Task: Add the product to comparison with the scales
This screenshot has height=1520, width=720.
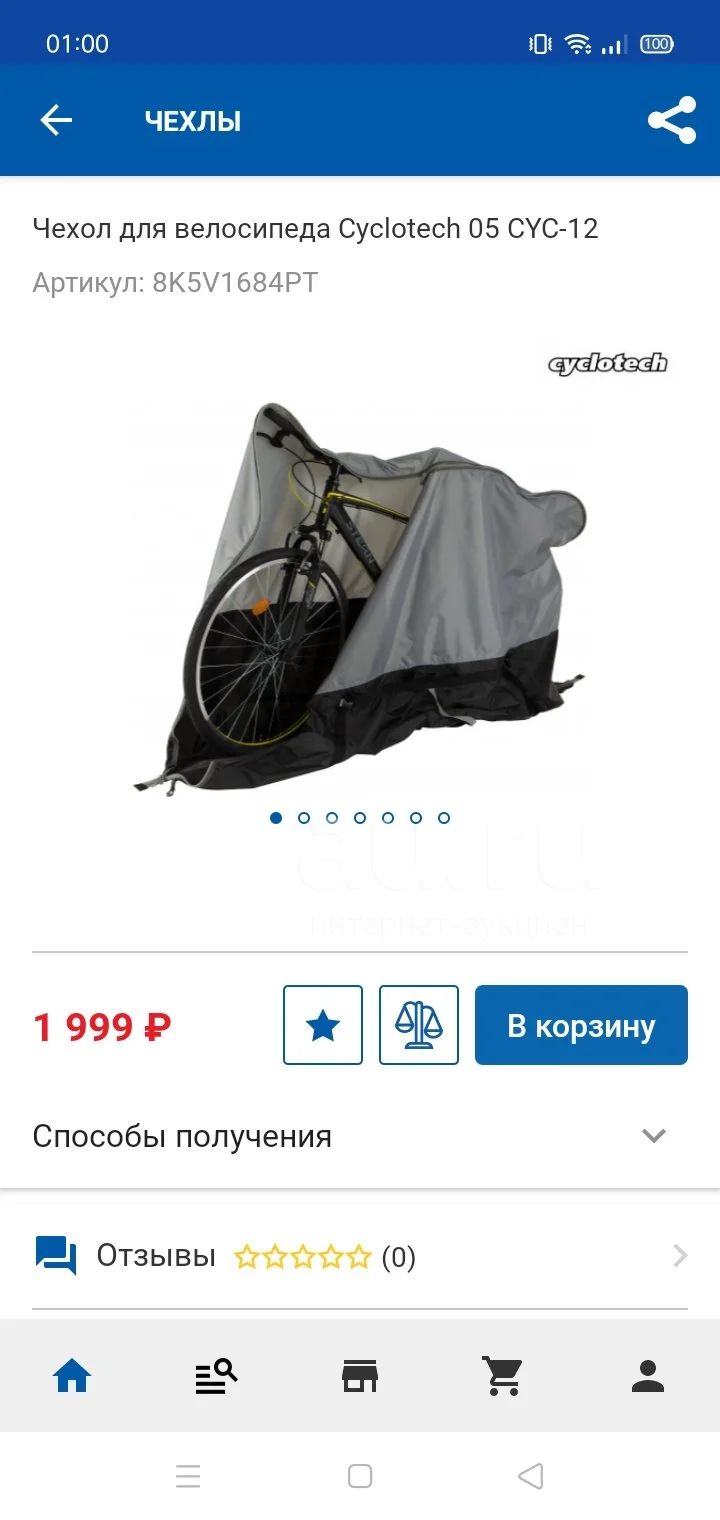Action: 418,1025
